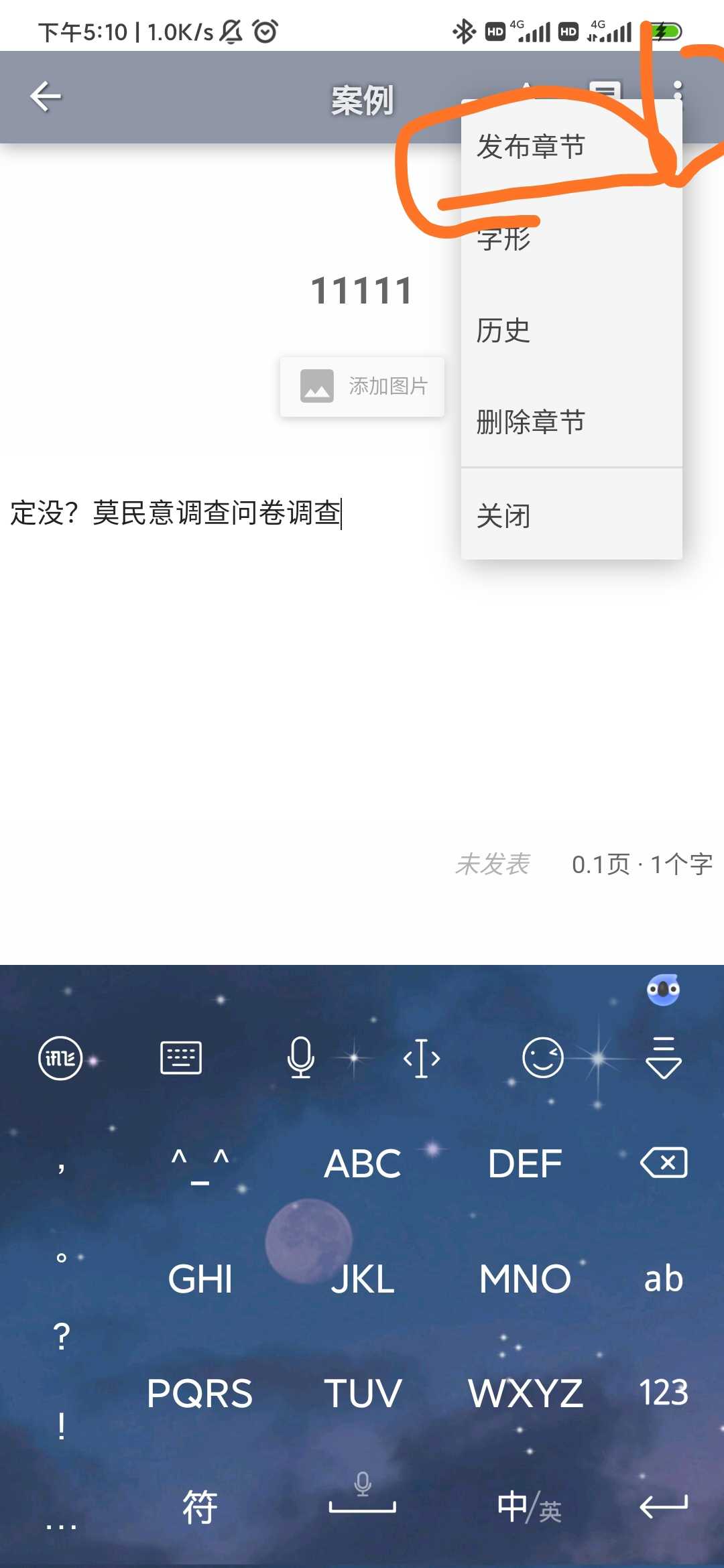The height and width of the screenshot is (1568, 724).
Task: Open the 字形 option
Action: (504, 239)
